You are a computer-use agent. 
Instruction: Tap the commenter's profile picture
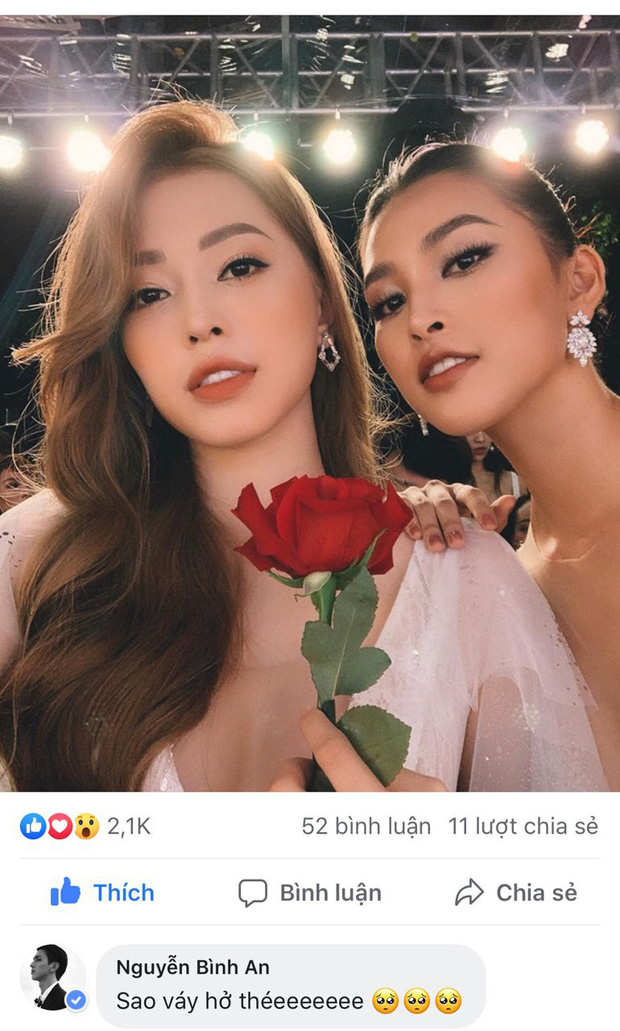(x=52, y=977)
